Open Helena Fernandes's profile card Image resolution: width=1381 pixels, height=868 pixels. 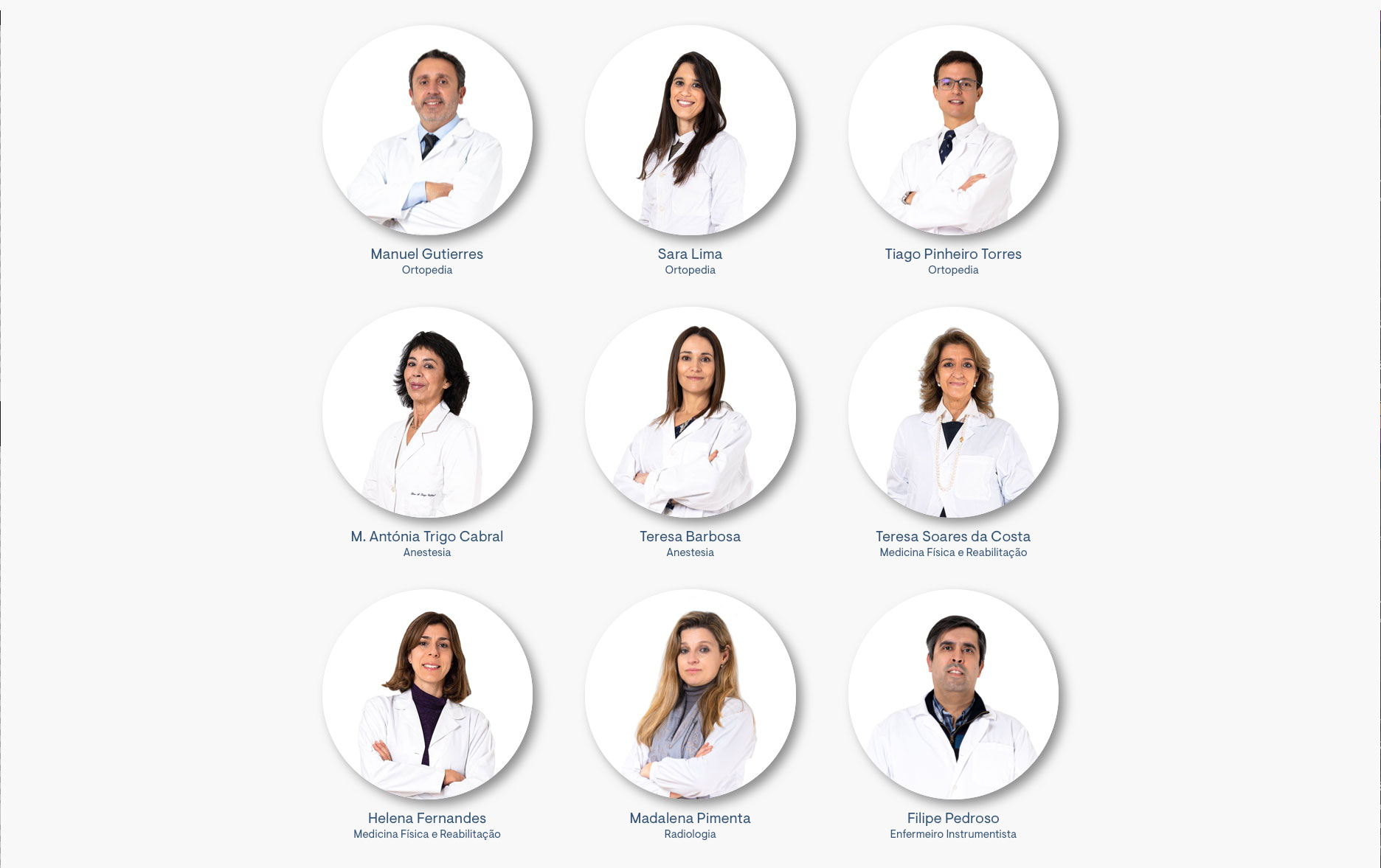(427, 695)
